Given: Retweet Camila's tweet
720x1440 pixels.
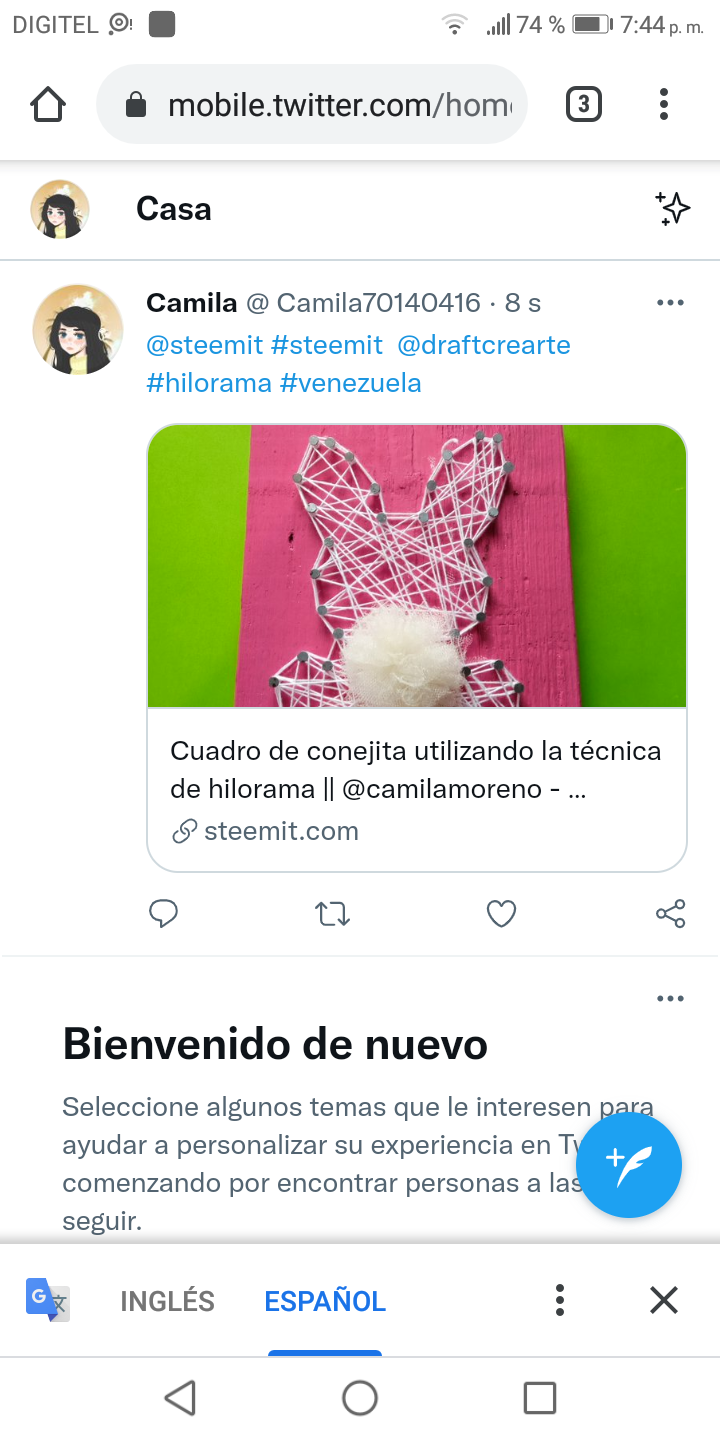Looking at the screenshot, I should [333, 913].
